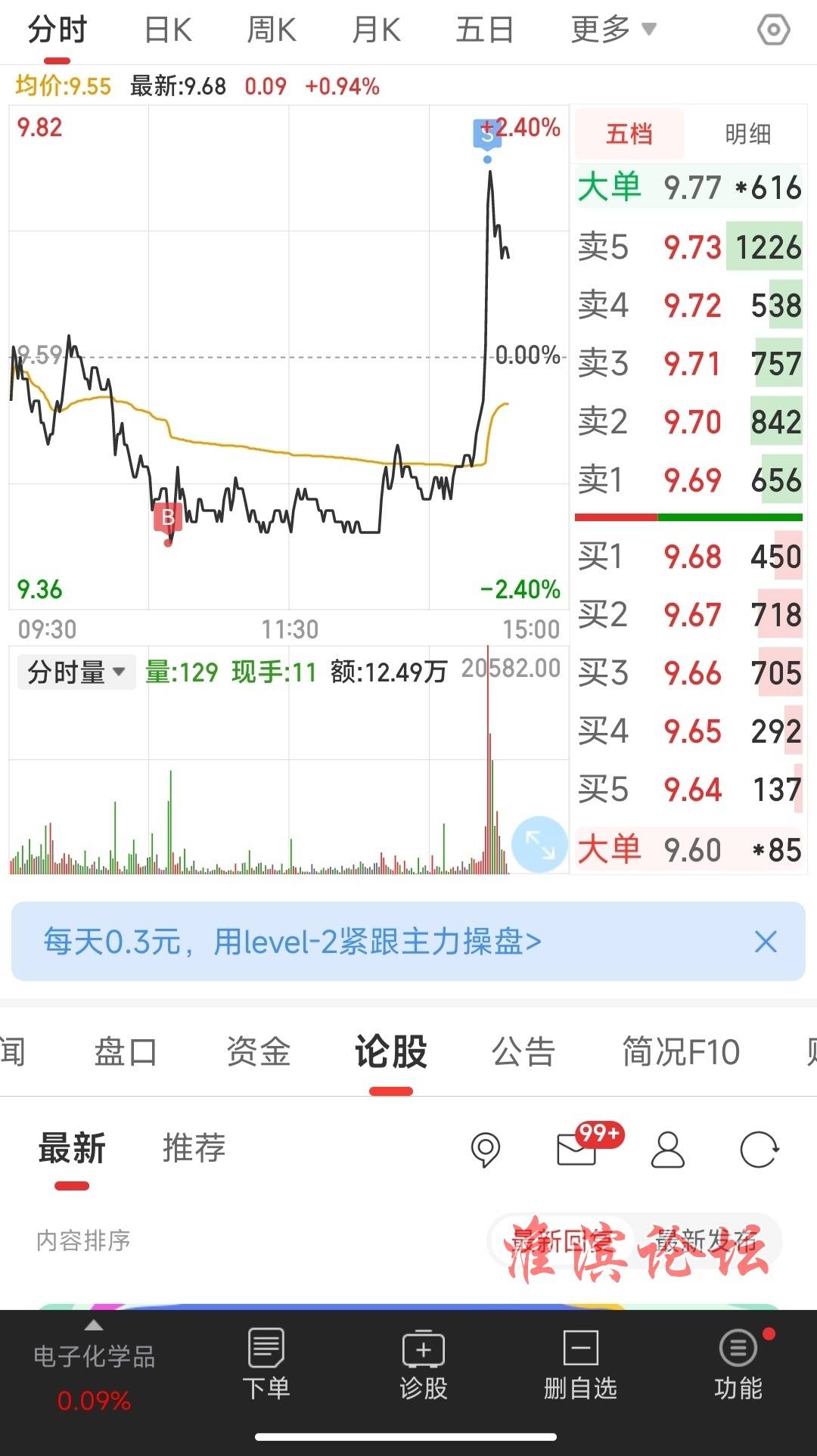Refresh the discussion feed
This screenshot has height=1456, width=817.
[760, 1150]
